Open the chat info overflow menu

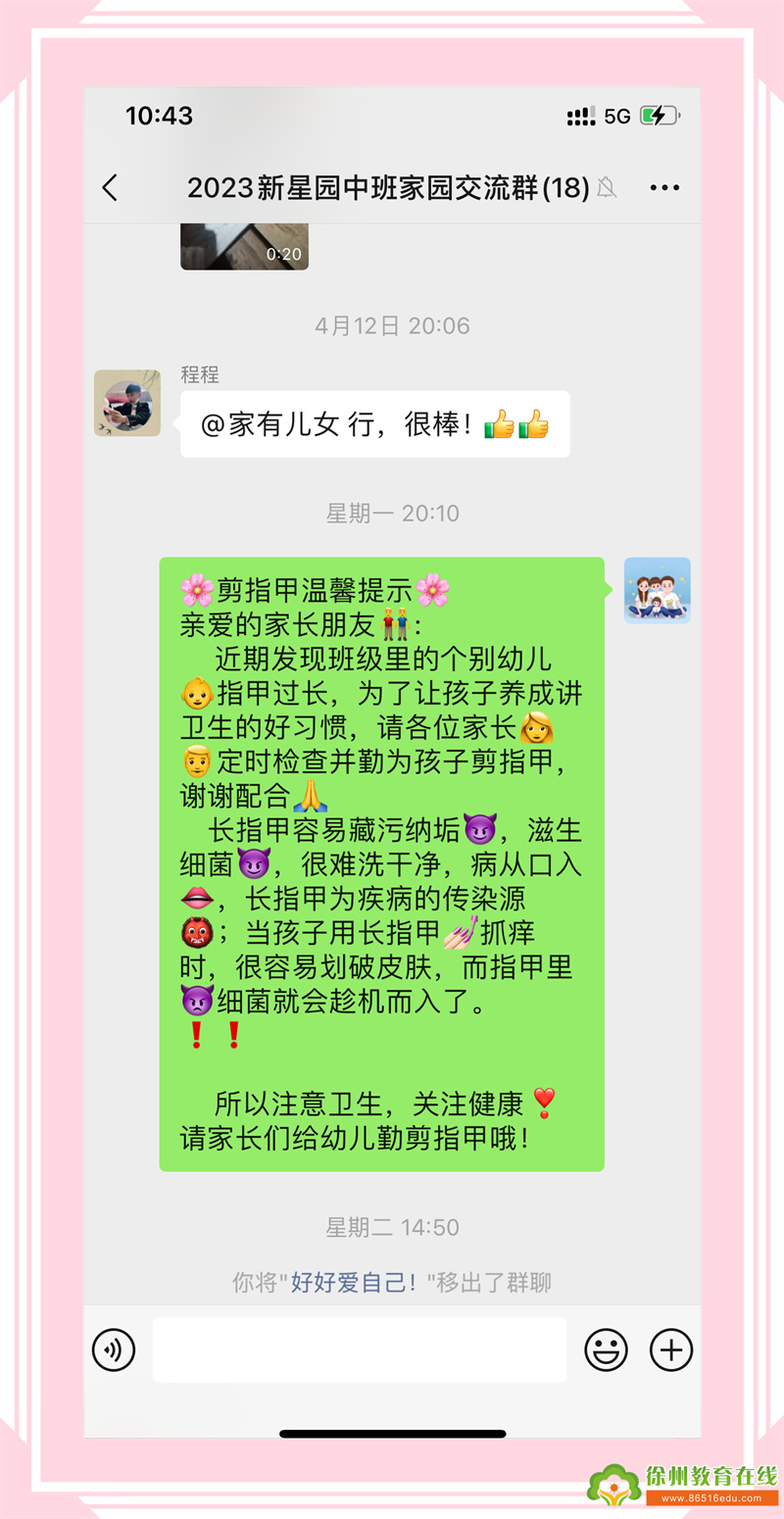coord(664,187)
